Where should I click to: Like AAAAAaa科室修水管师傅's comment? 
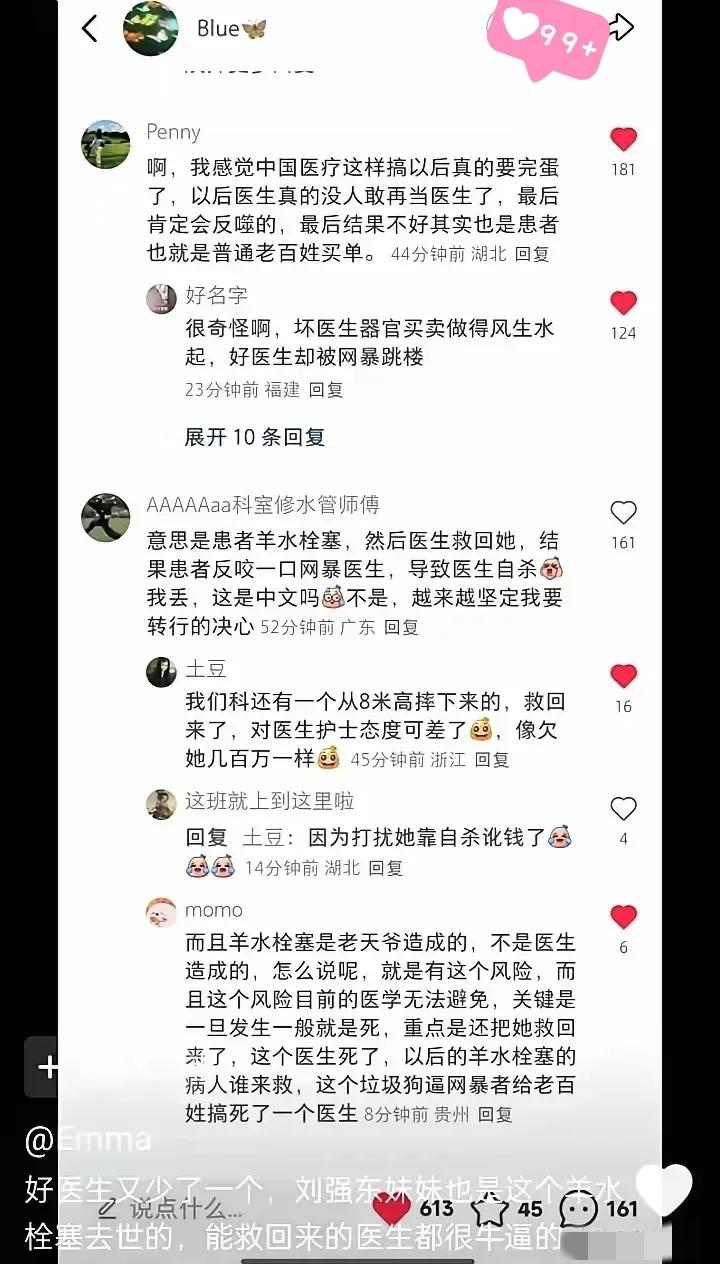(623, 514)
